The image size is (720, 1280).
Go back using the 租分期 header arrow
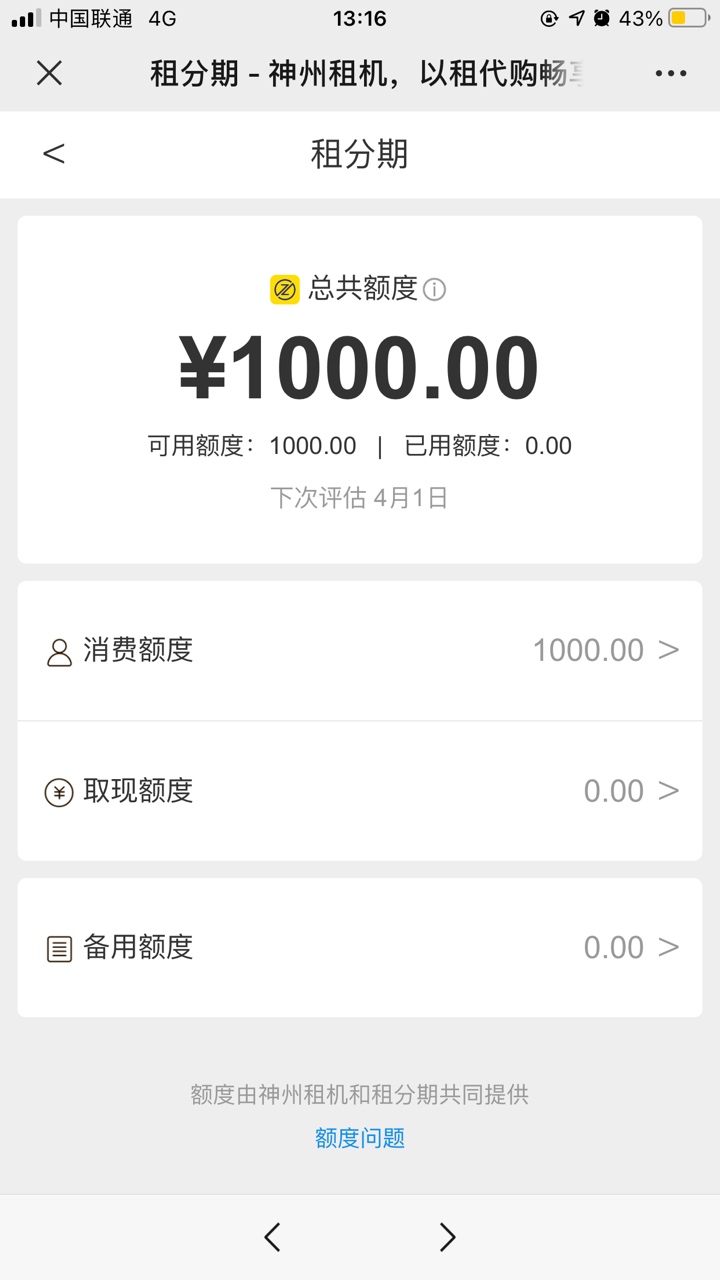coord(54,153)
